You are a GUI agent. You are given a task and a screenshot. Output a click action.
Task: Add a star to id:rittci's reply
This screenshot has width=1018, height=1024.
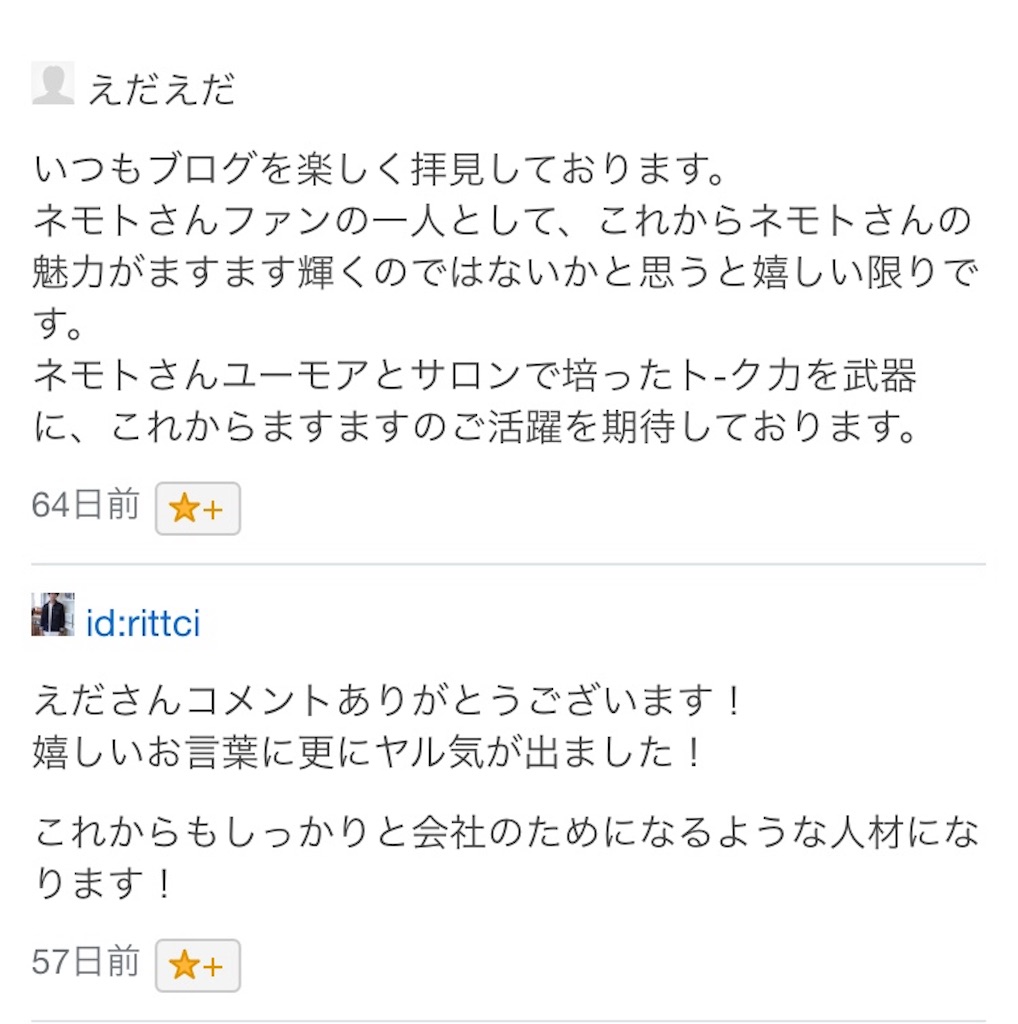point(197,965)
